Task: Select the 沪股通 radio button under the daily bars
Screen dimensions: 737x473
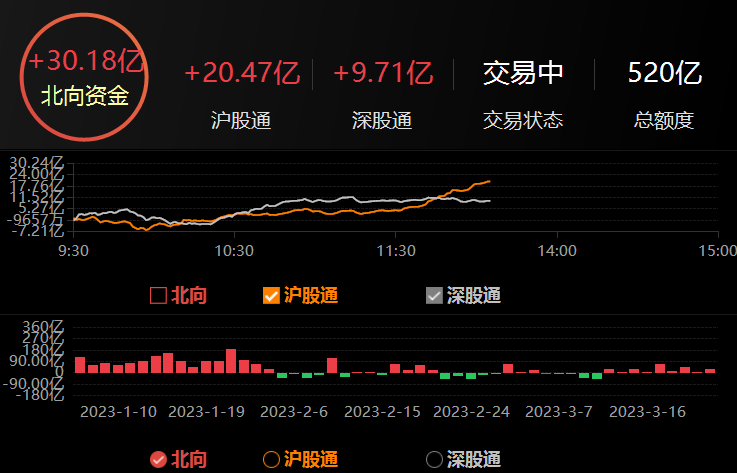Action: tap(270, 460)
